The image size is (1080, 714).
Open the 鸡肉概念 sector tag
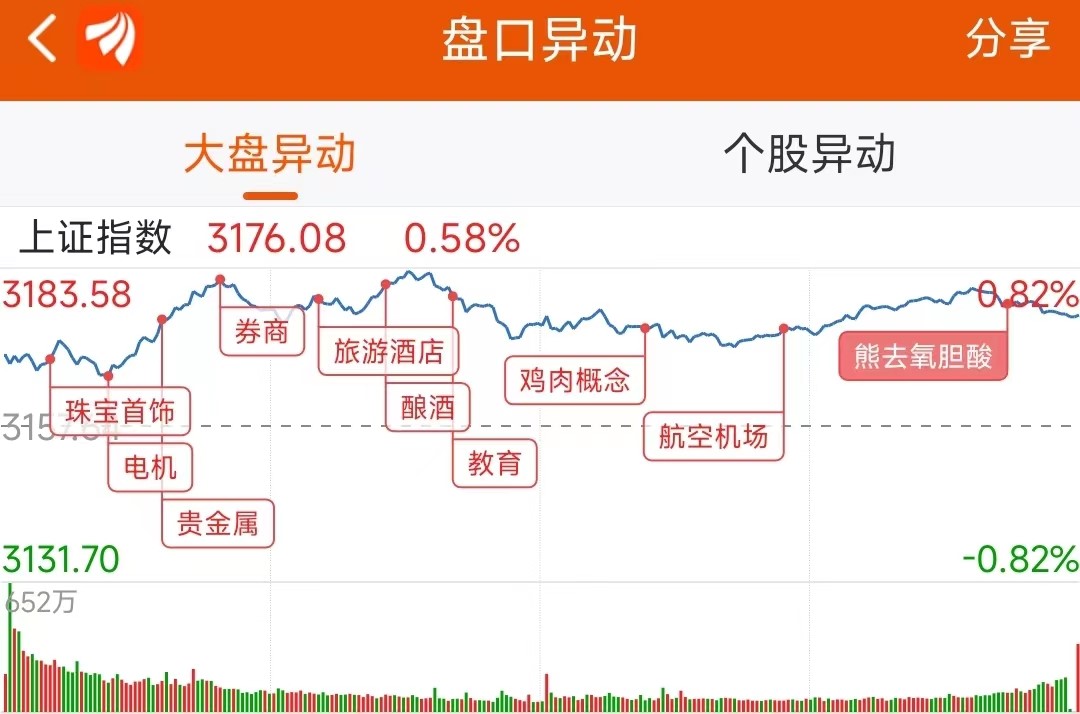coord(575,380)
